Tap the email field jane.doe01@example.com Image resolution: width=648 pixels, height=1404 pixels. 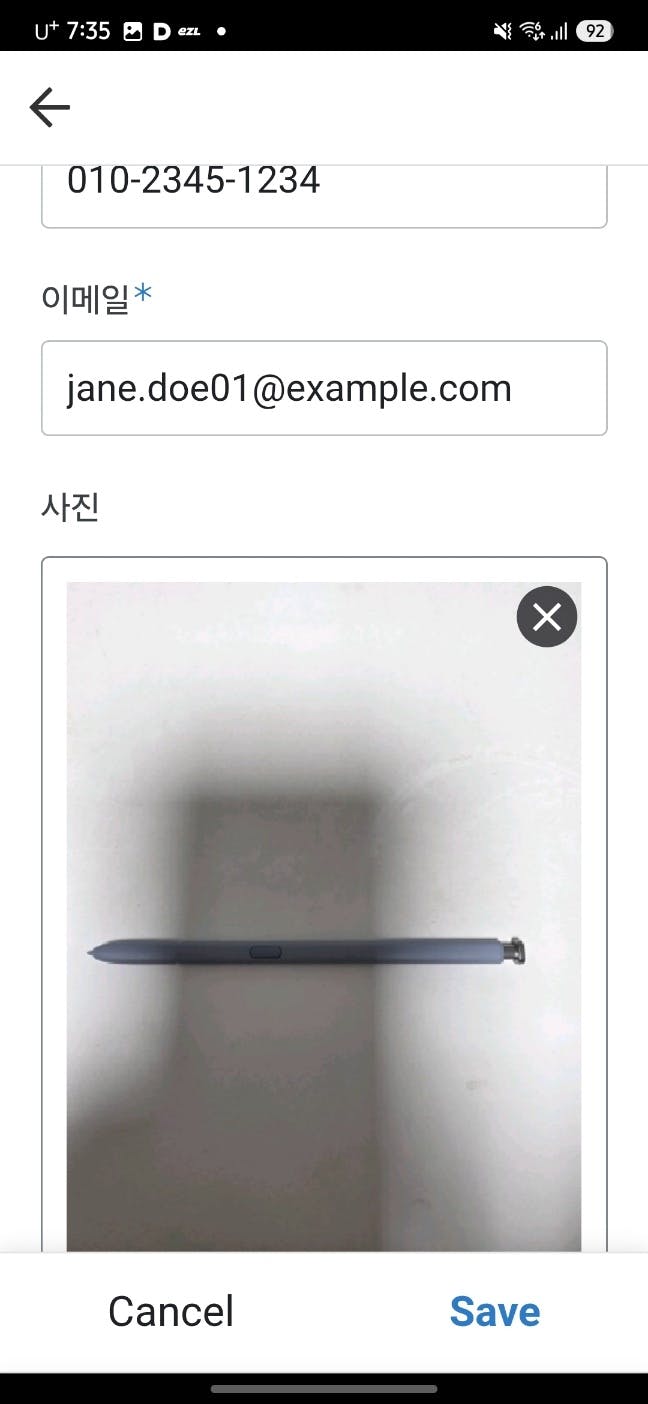[323, 388]
